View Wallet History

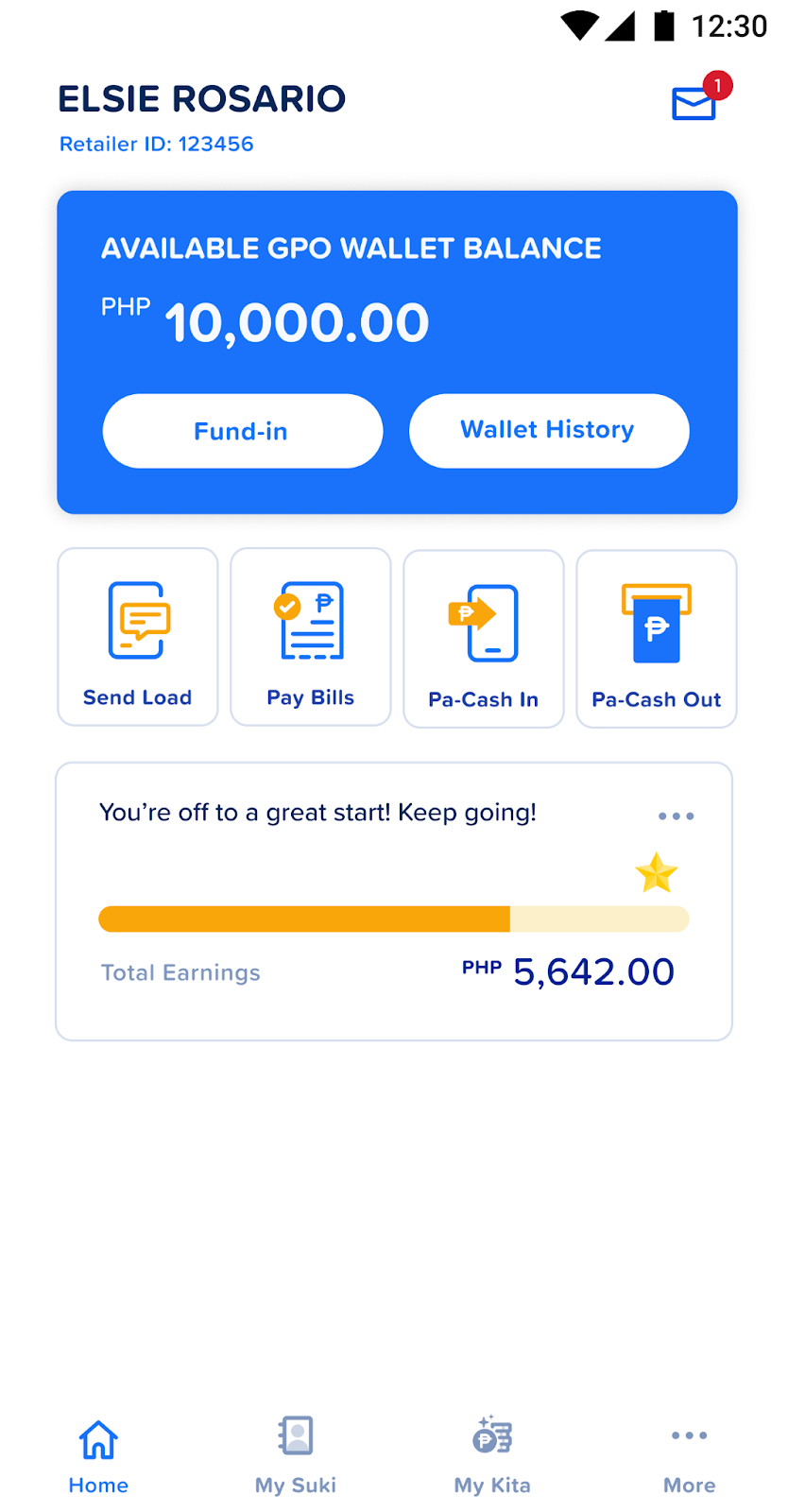coord(548,431)
